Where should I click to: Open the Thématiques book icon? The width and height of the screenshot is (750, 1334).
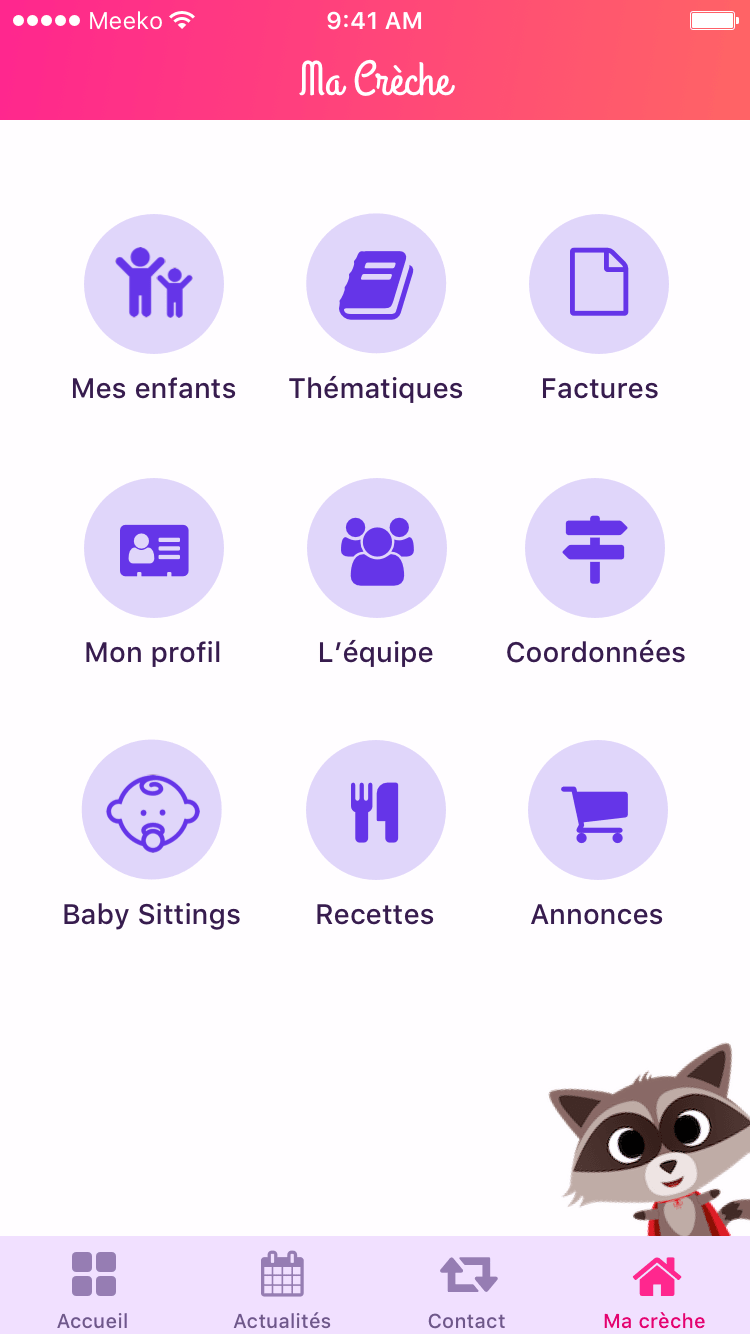click(x=376, y=285)
